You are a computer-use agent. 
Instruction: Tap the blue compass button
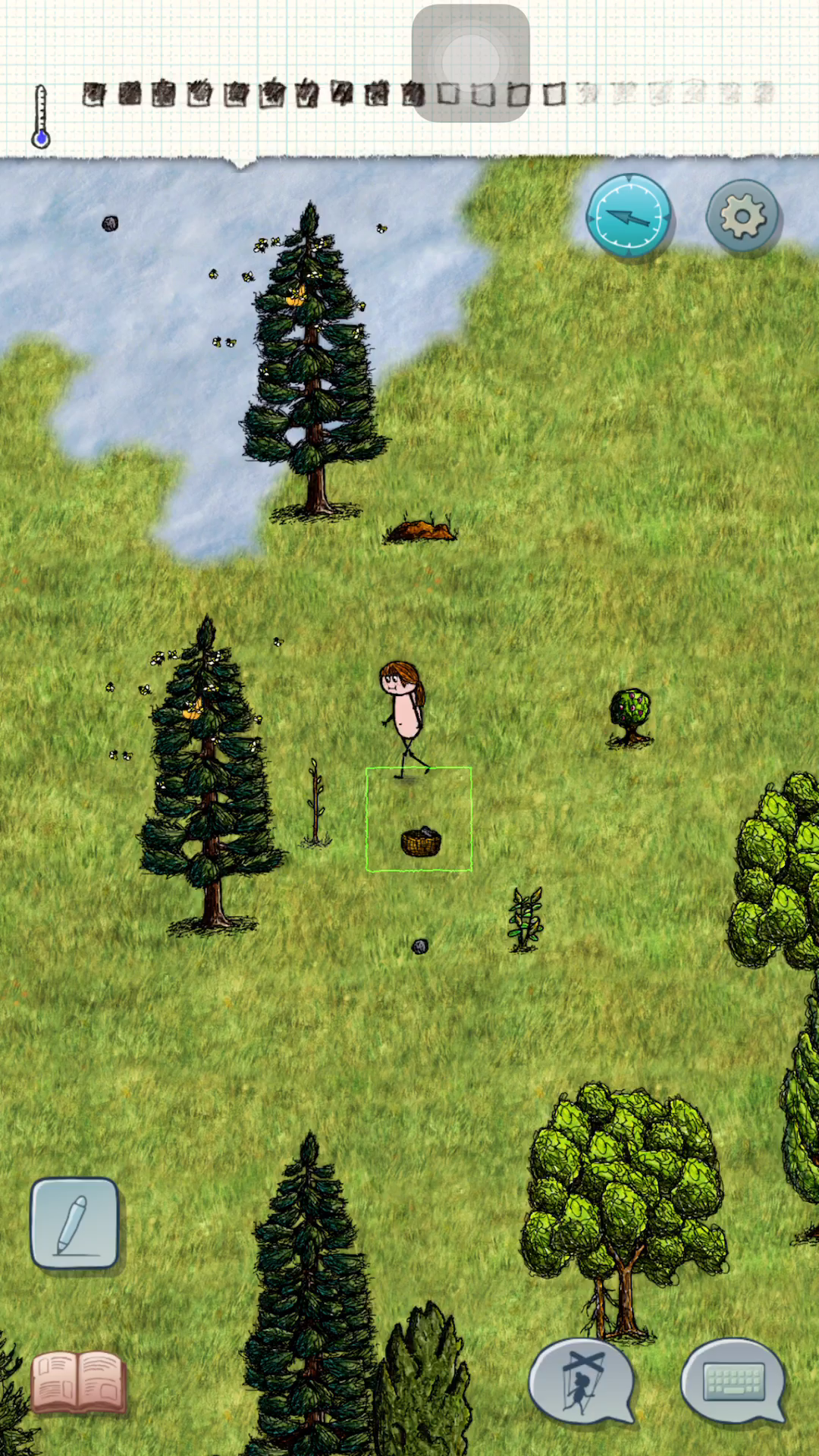coord(629,216)
